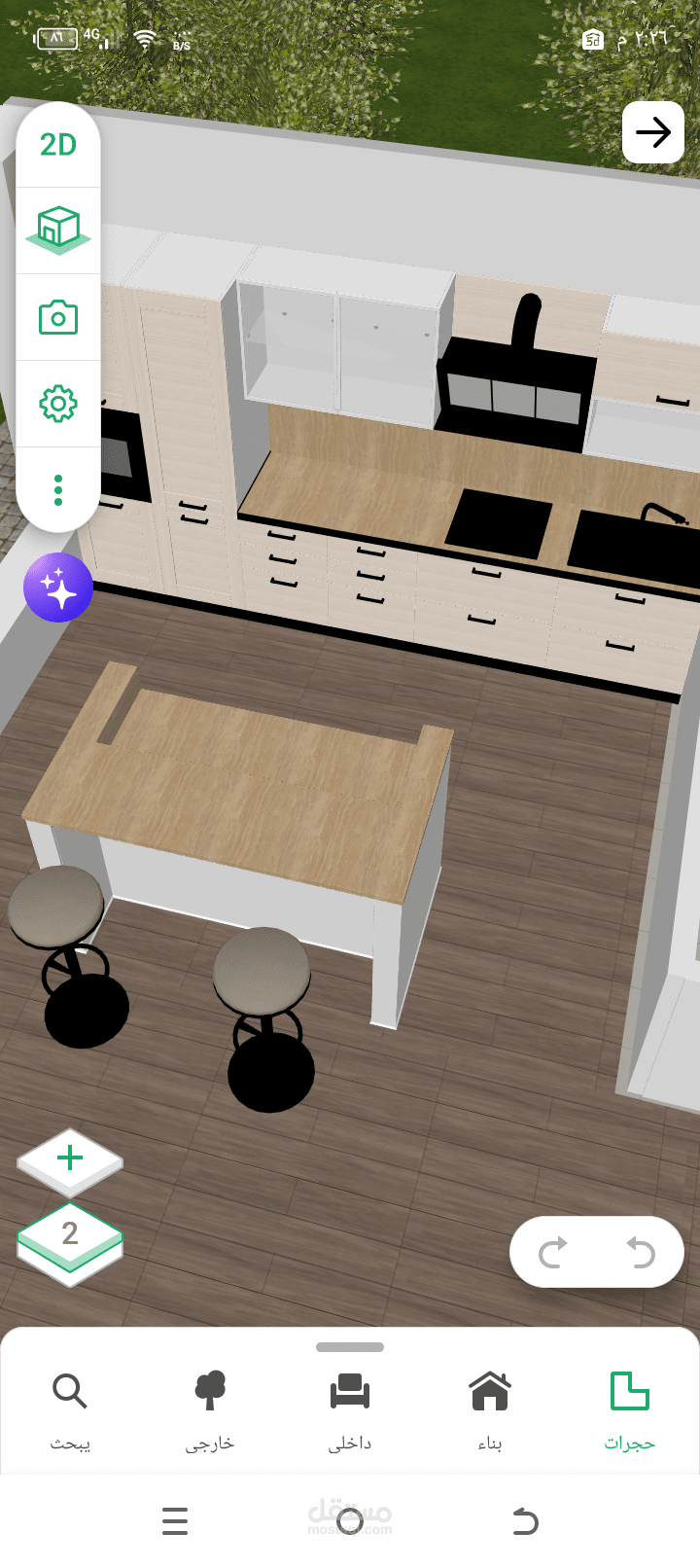Image resolution: width=700 pixels, height=1568 pixels.
Task: Switch to the خارجى tab
Action: [x=210, y=1410]
